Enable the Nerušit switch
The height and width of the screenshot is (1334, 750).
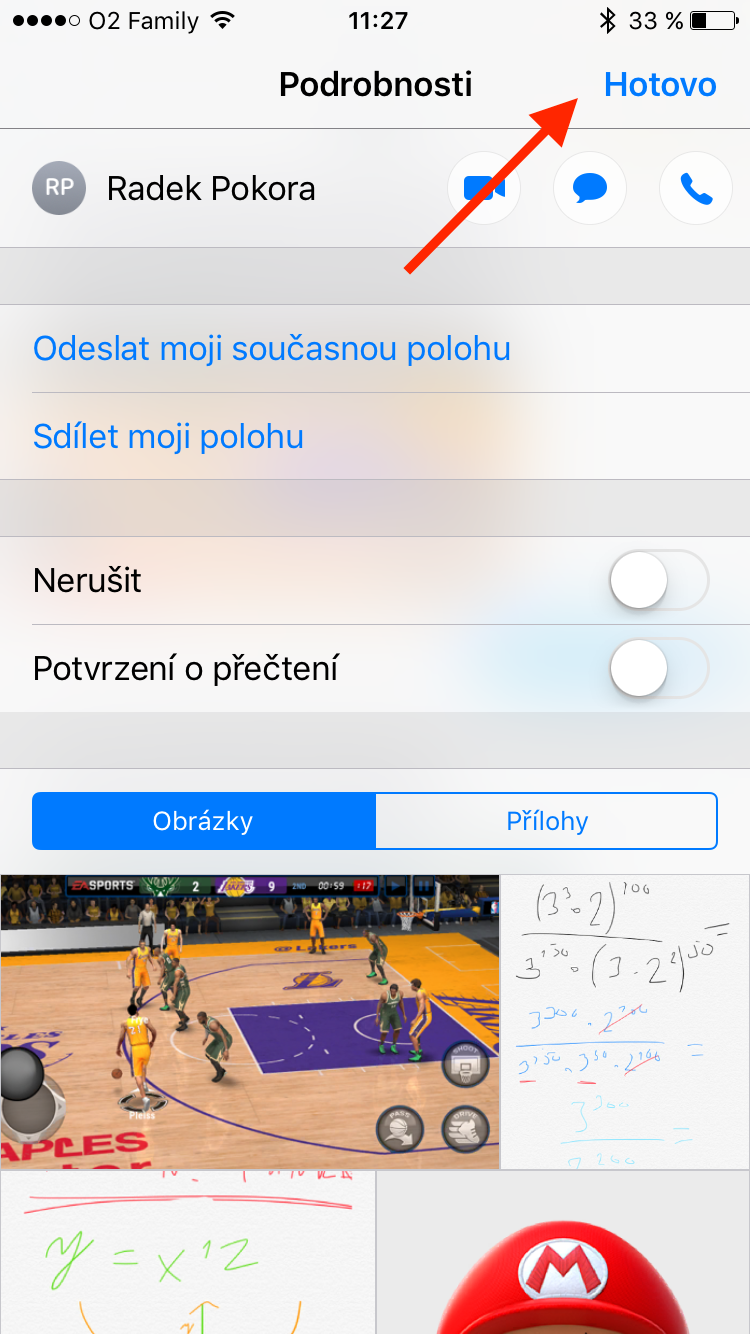click(658, 580)
